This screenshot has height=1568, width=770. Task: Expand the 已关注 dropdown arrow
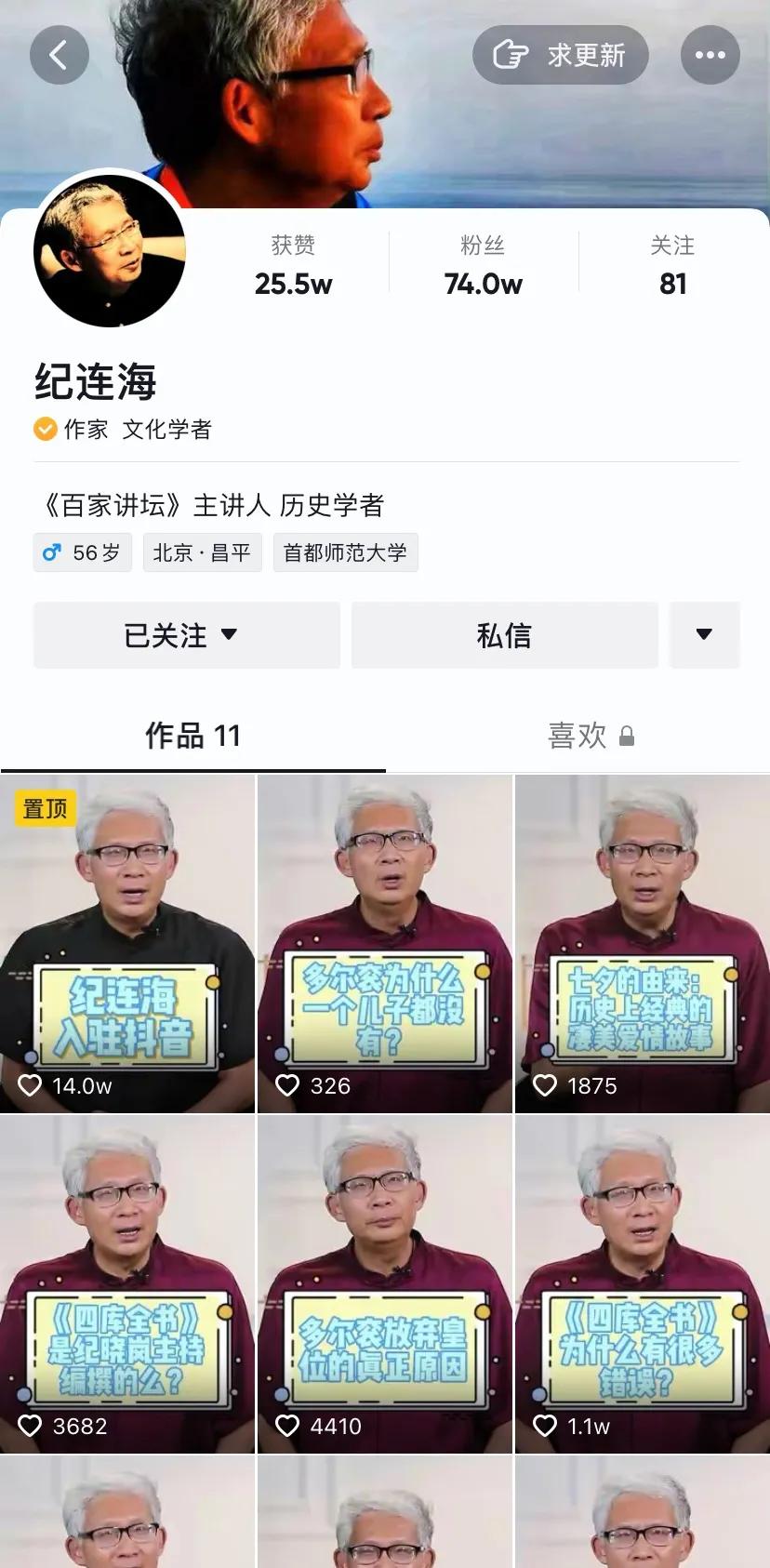230,635
